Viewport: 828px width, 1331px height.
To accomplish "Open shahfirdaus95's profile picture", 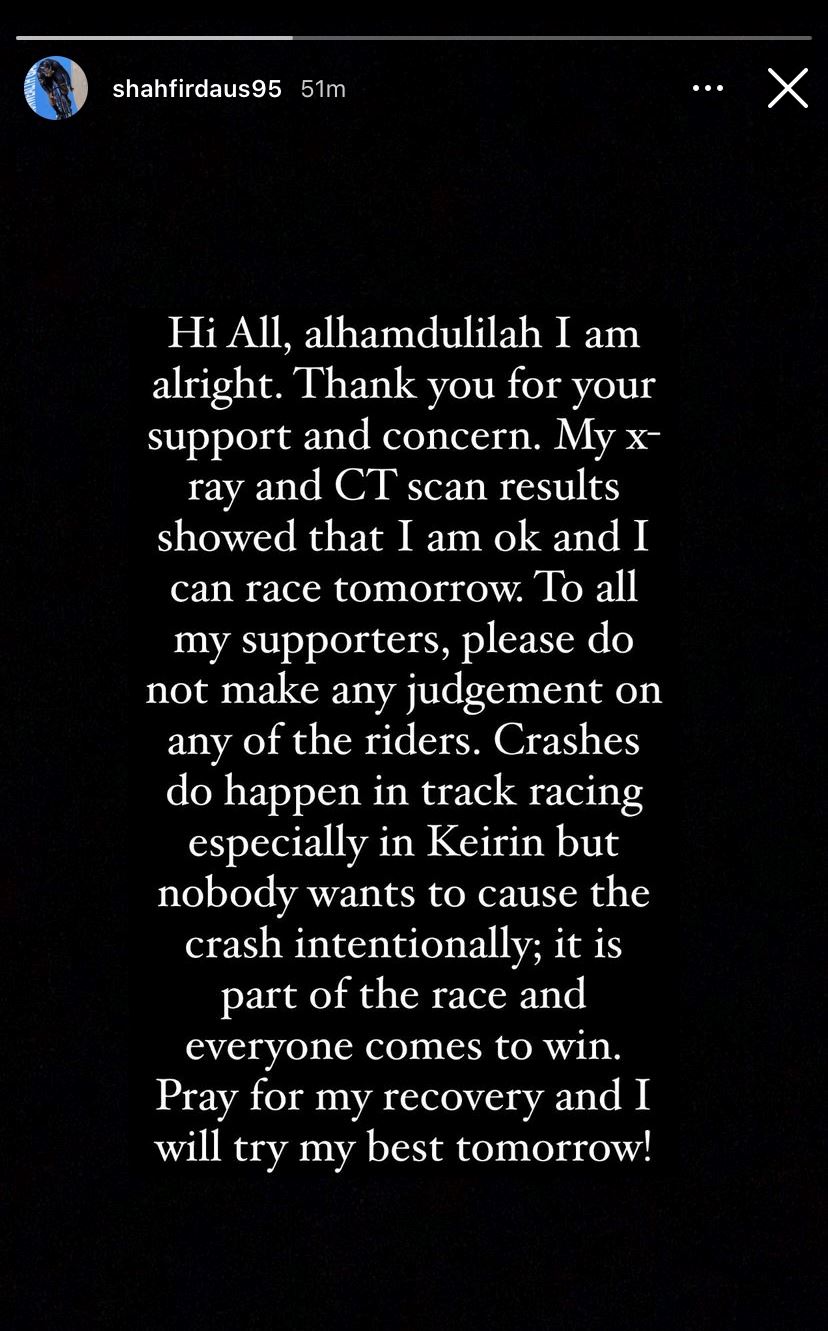I will 56,89.
